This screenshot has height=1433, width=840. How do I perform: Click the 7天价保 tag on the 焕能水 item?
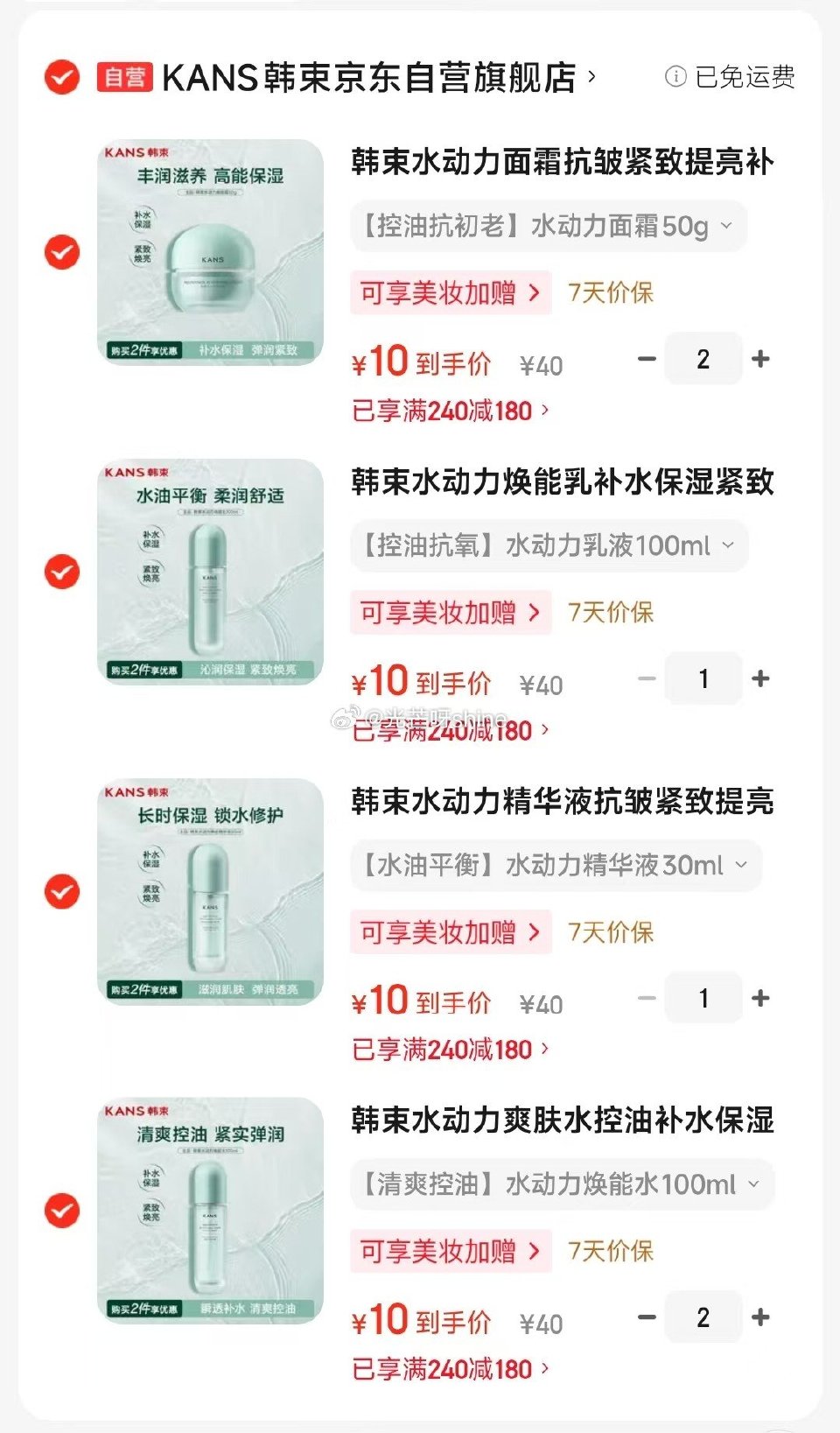click(x=611, y=1253)
